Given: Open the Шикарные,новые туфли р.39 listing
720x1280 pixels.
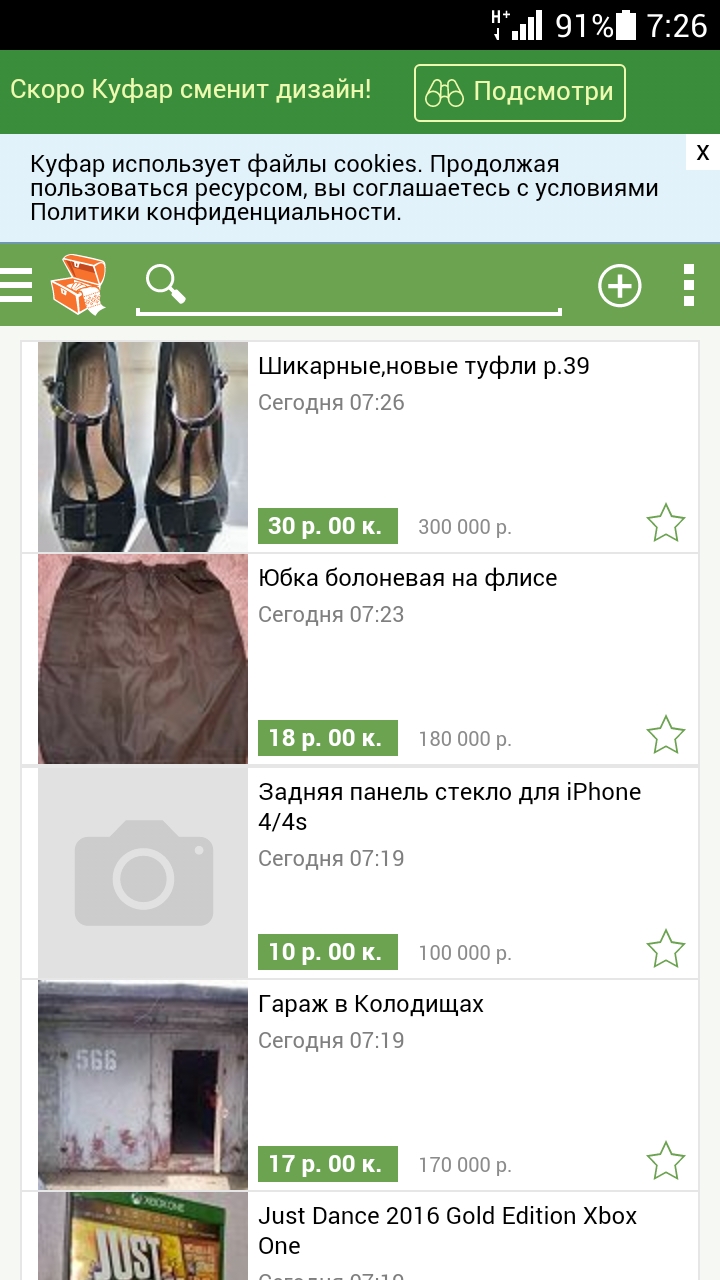Looking at the screenshot, I should click(423, 367).
